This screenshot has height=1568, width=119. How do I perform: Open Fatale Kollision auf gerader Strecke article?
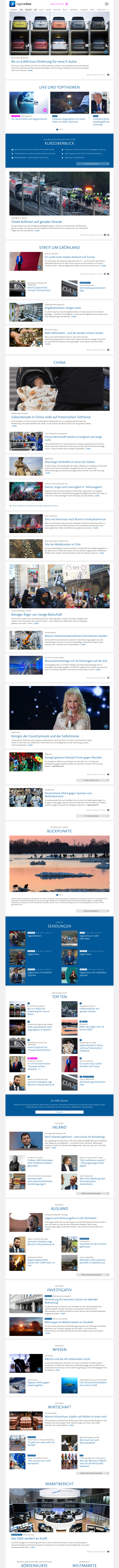(x=36, y=221)
